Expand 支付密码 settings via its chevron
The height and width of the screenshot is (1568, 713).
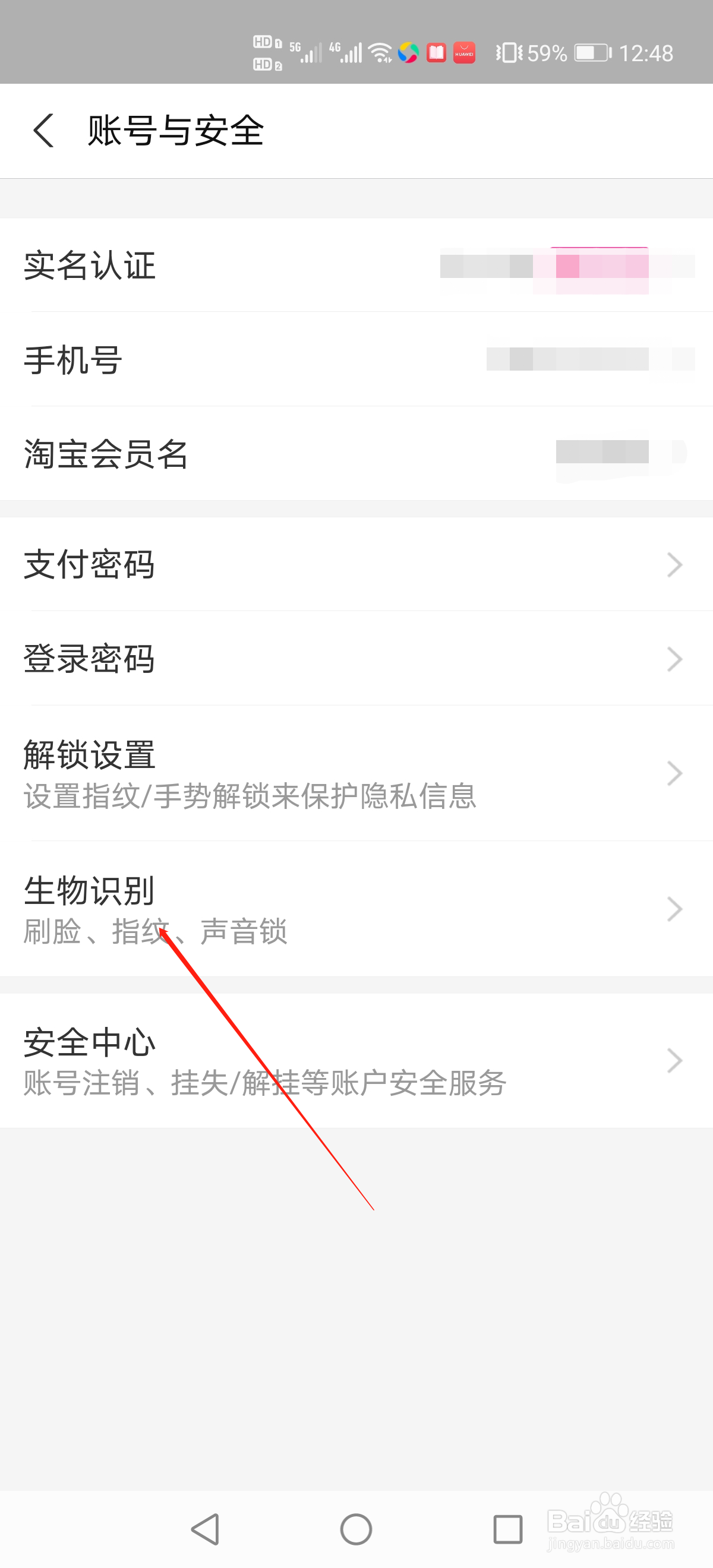click(674, 565)
